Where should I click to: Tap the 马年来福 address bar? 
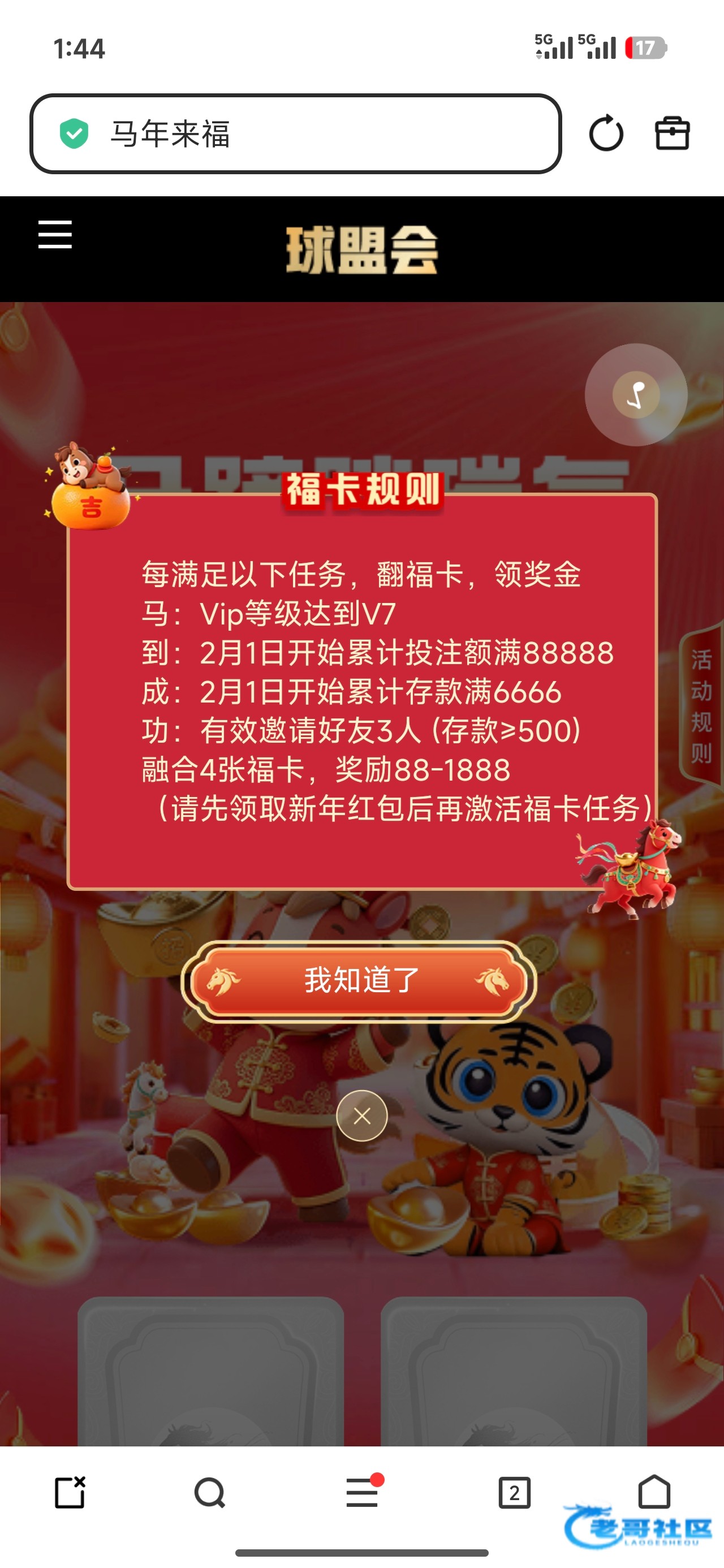coord(295,134)
